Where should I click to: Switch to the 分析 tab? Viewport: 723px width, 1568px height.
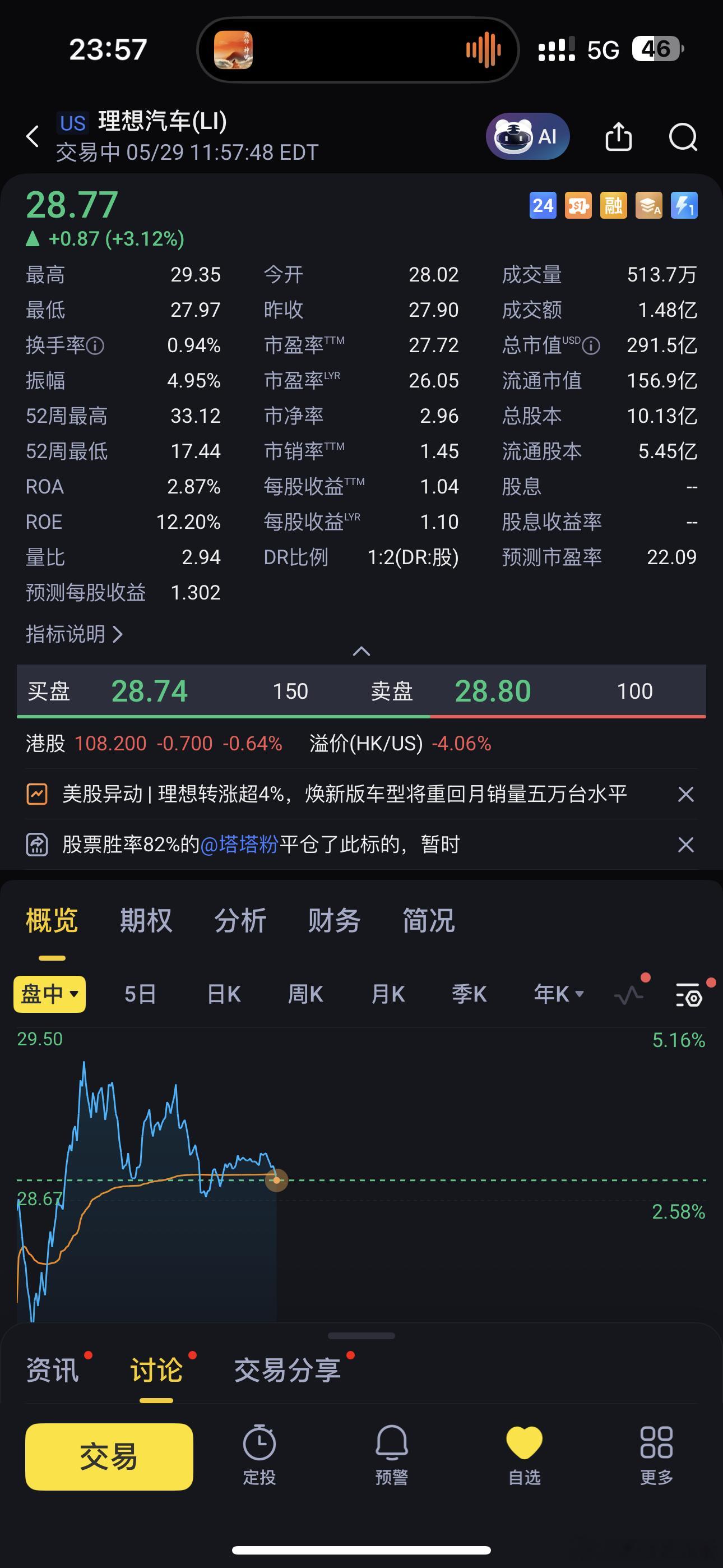pos(240,920)
